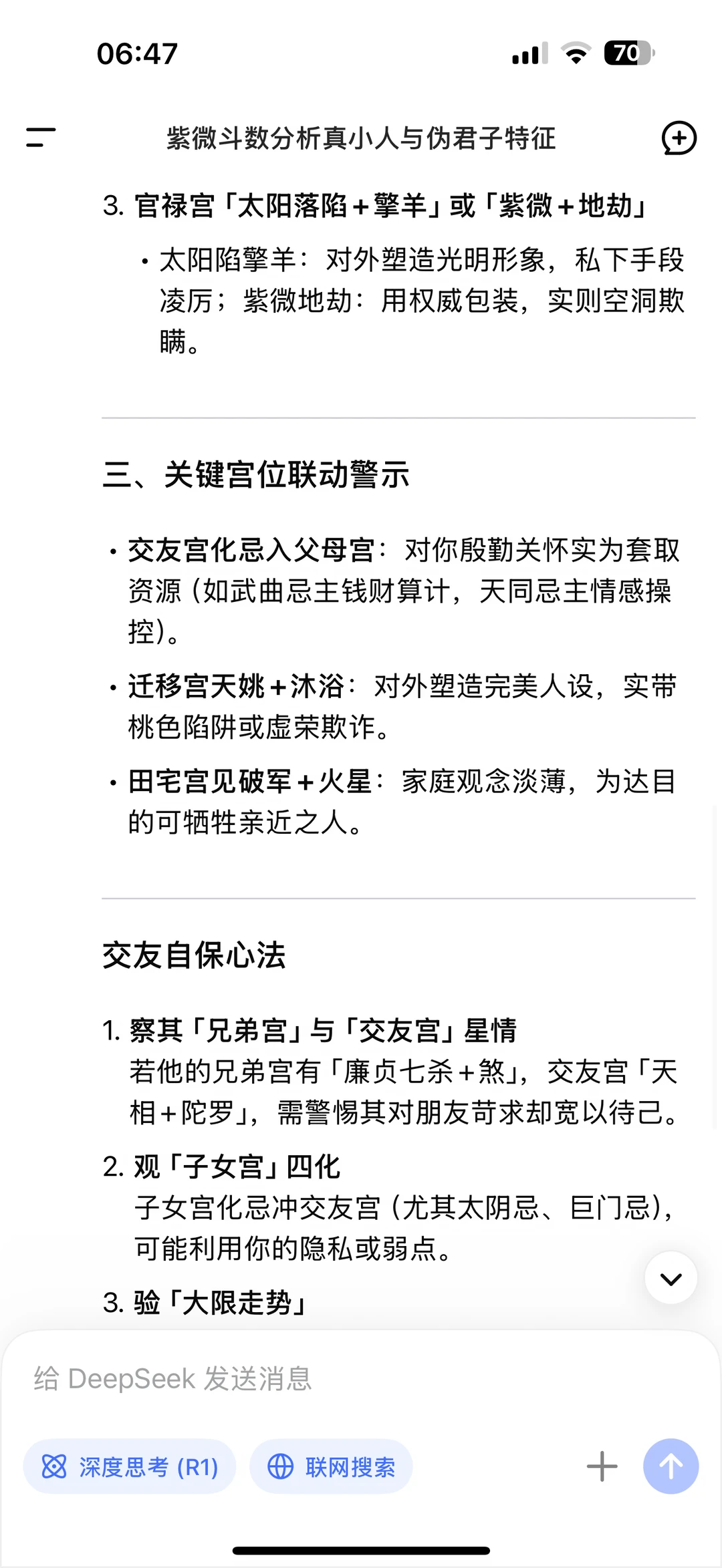
Task: Toggle the 联网搜索 chip
Action: point(331,1466)
